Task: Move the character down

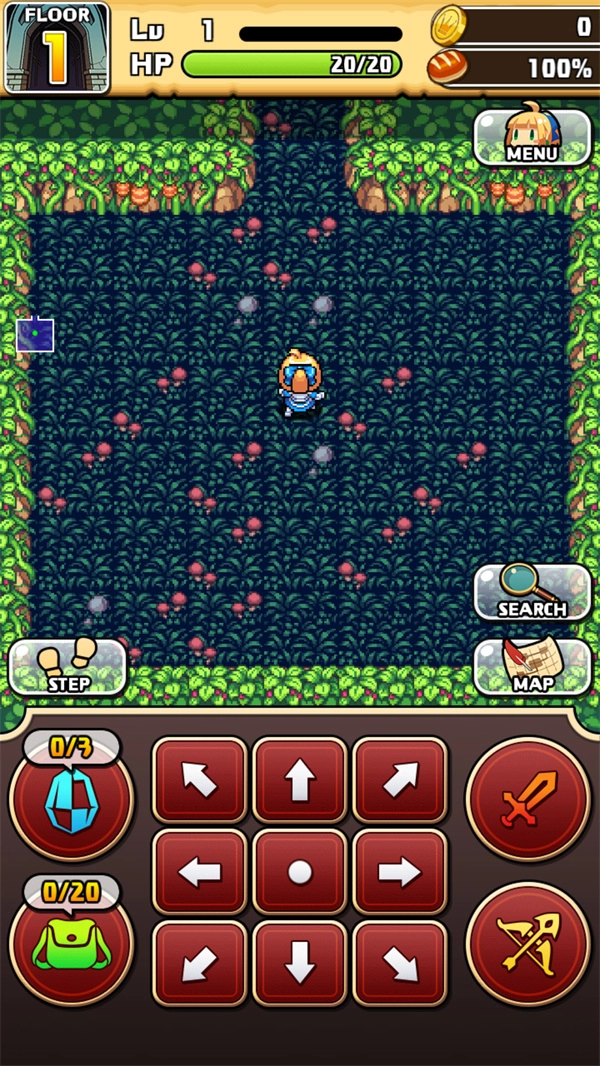Action: click(x=300, y=964)
